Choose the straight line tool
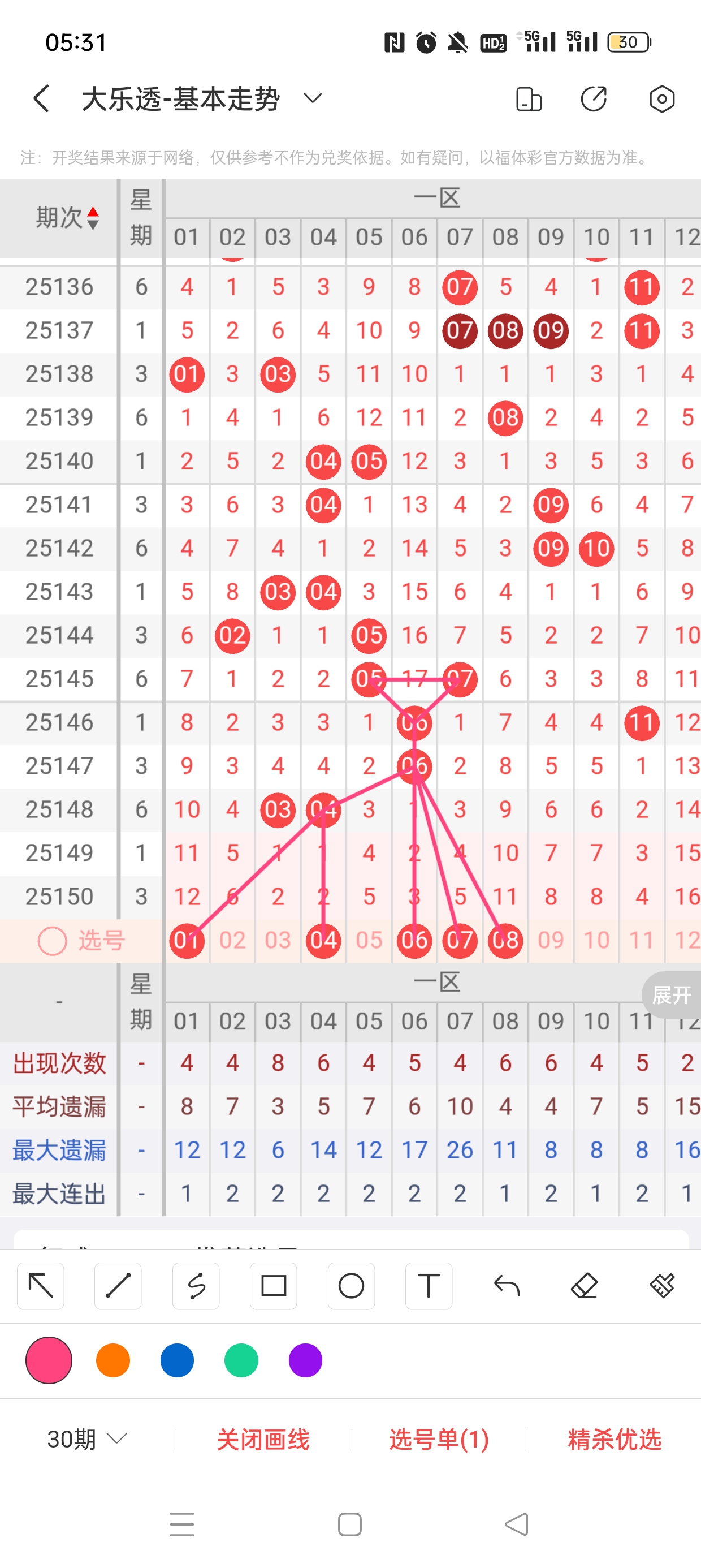This screenshot has width=701, height=1568. [118, 1286]
